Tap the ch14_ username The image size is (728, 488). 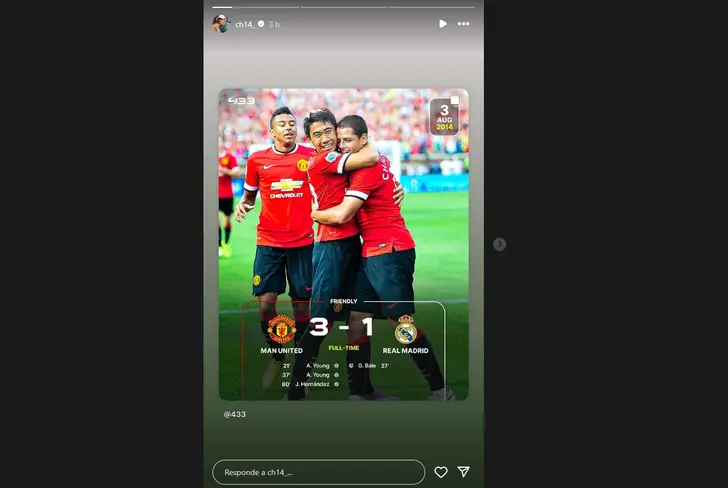(x=244, y=23)
